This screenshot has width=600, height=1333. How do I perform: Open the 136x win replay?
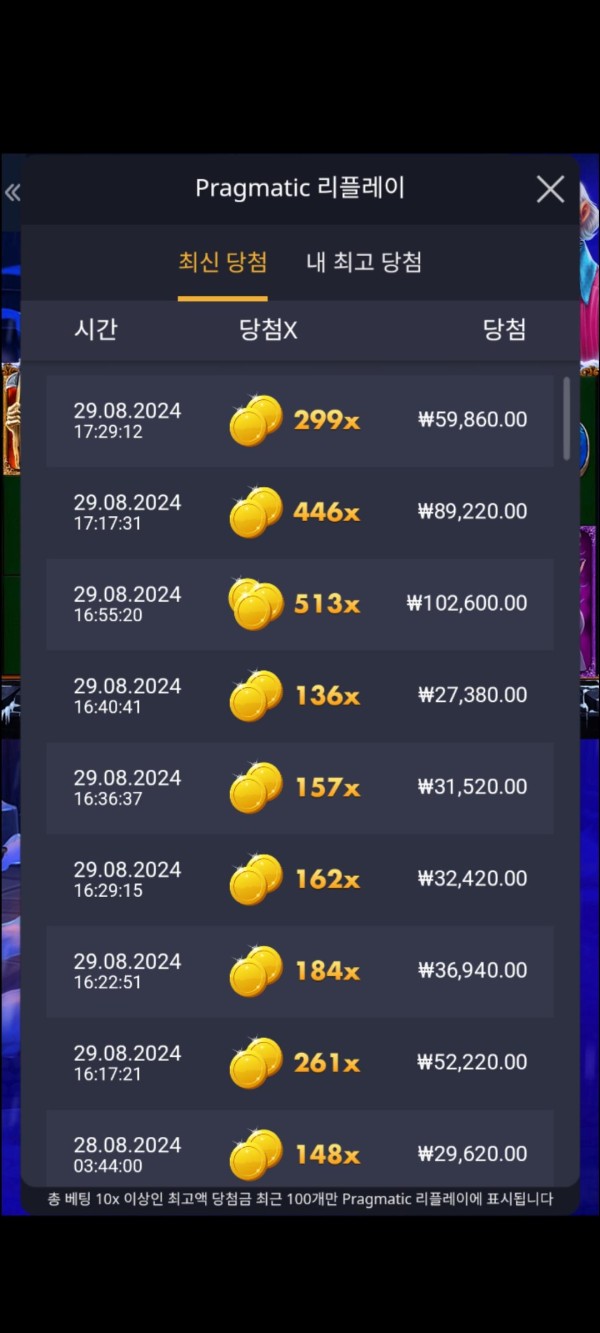300,695
